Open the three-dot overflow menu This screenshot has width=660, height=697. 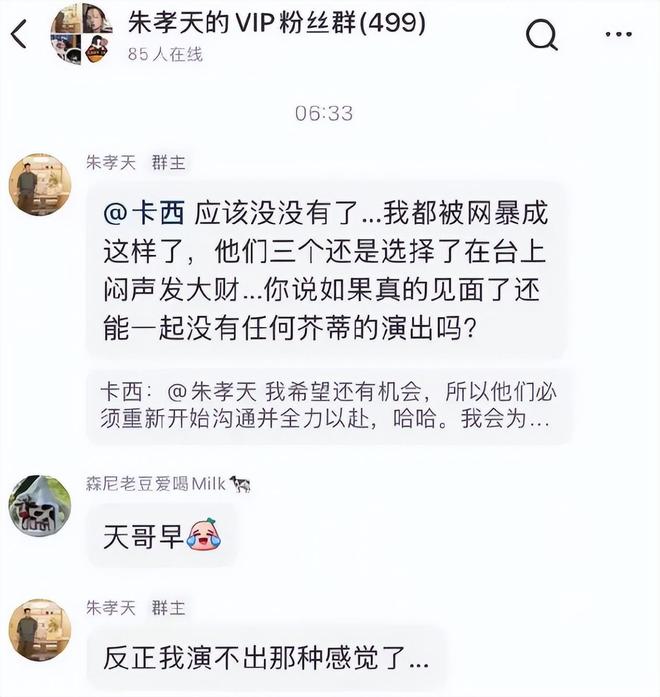pyautogui.click(x=619, y=35)
